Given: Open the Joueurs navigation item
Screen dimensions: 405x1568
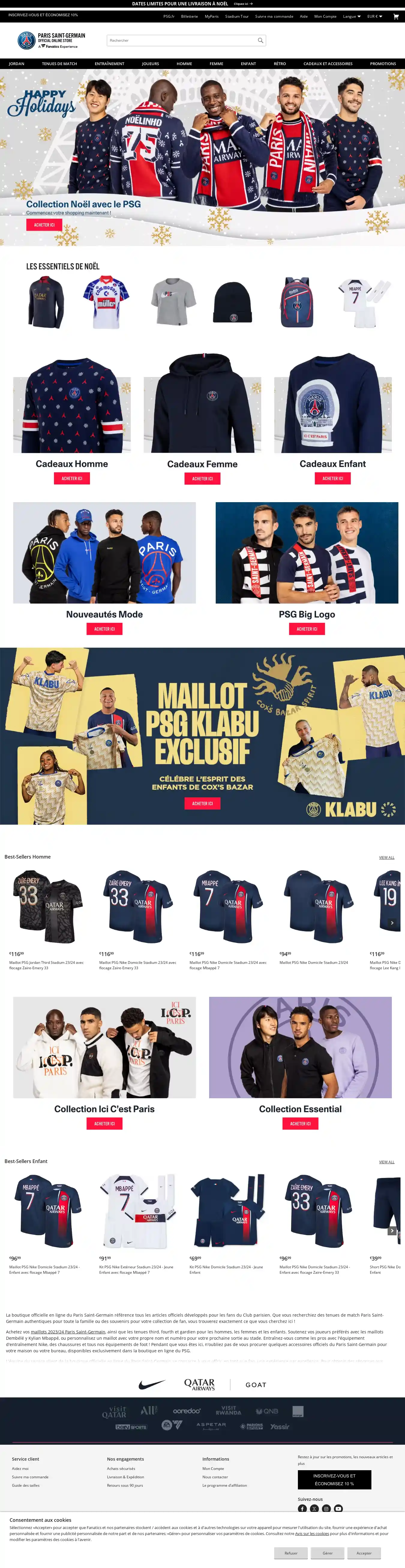Looking at the screenshot, I should pyautogui.click(x=150, y=63).
